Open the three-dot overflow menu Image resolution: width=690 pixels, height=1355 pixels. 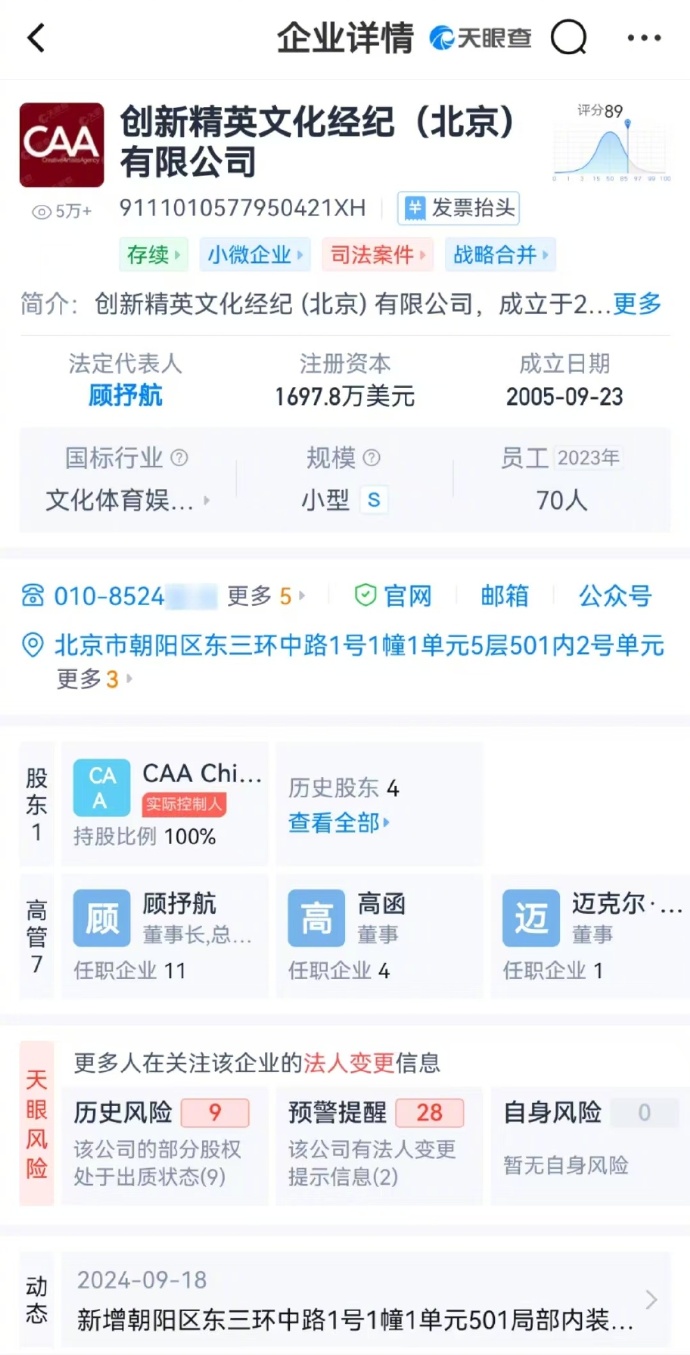644,39
